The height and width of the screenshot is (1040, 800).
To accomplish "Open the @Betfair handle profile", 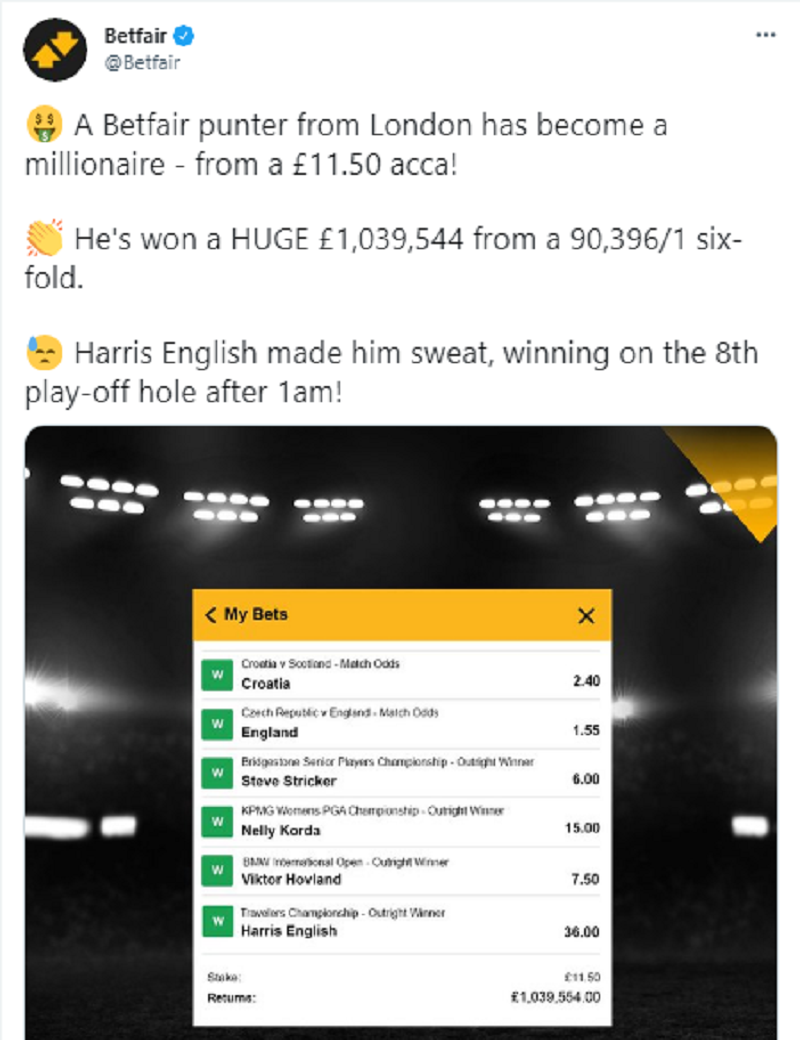I will pyautogui.click(x=142, y=64).
